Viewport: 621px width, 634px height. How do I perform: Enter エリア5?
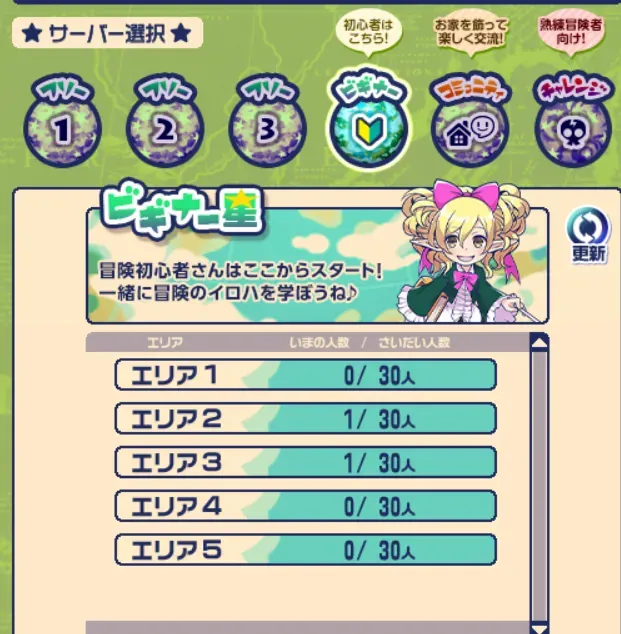(305, 550)
